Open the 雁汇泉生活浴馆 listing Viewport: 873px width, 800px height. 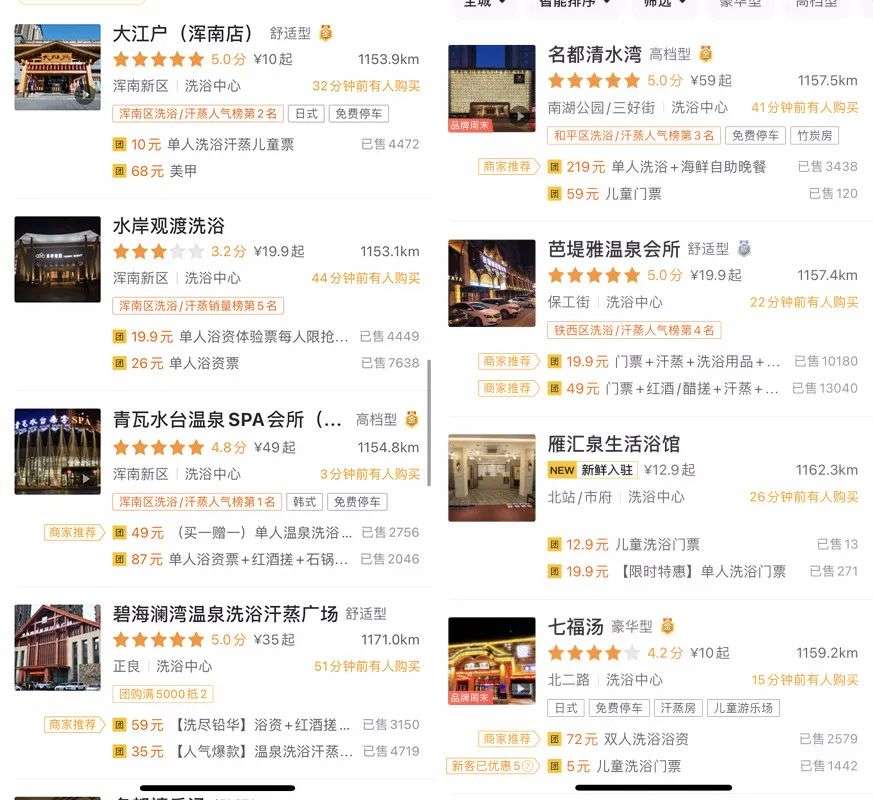click(x=614, y=443)
